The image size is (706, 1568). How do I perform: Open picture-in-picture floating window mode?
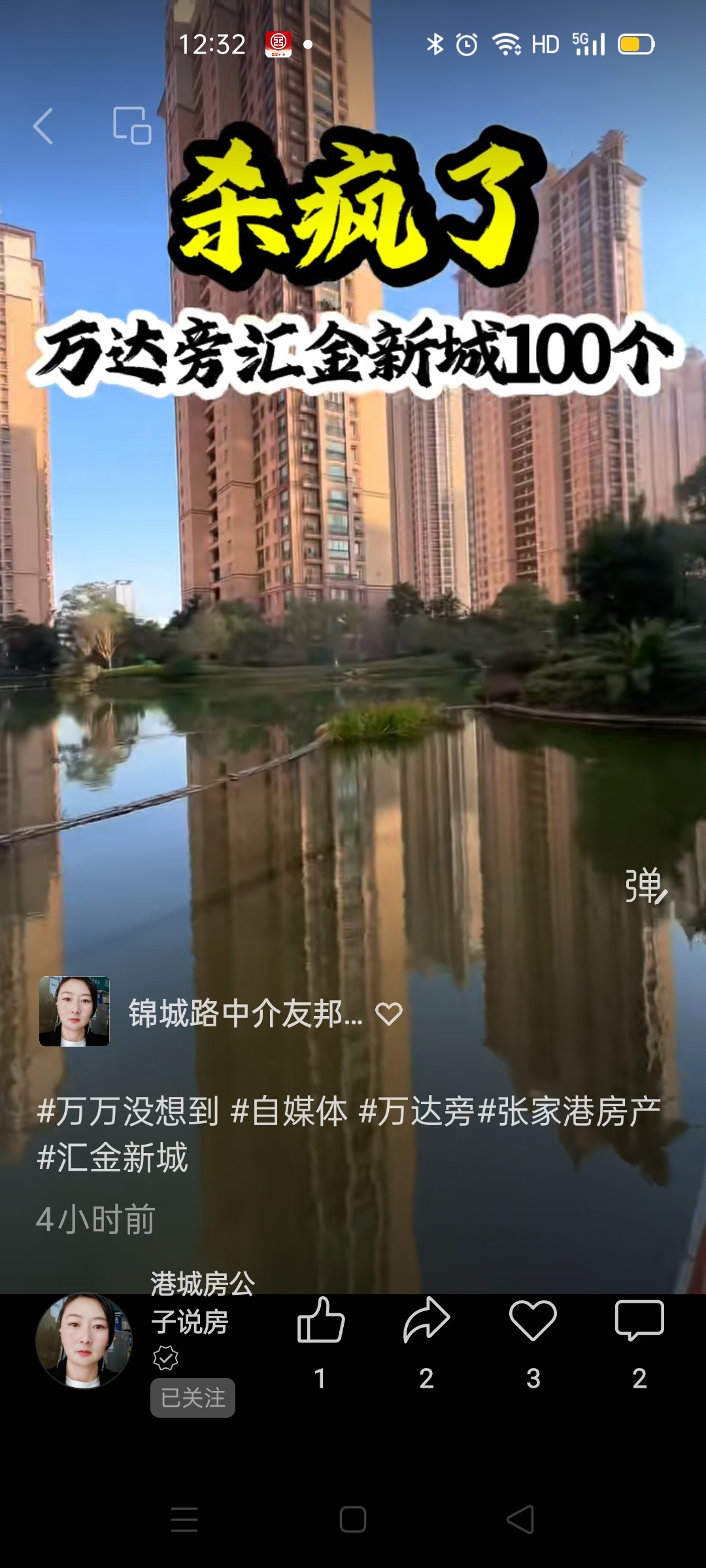[132, 125]
